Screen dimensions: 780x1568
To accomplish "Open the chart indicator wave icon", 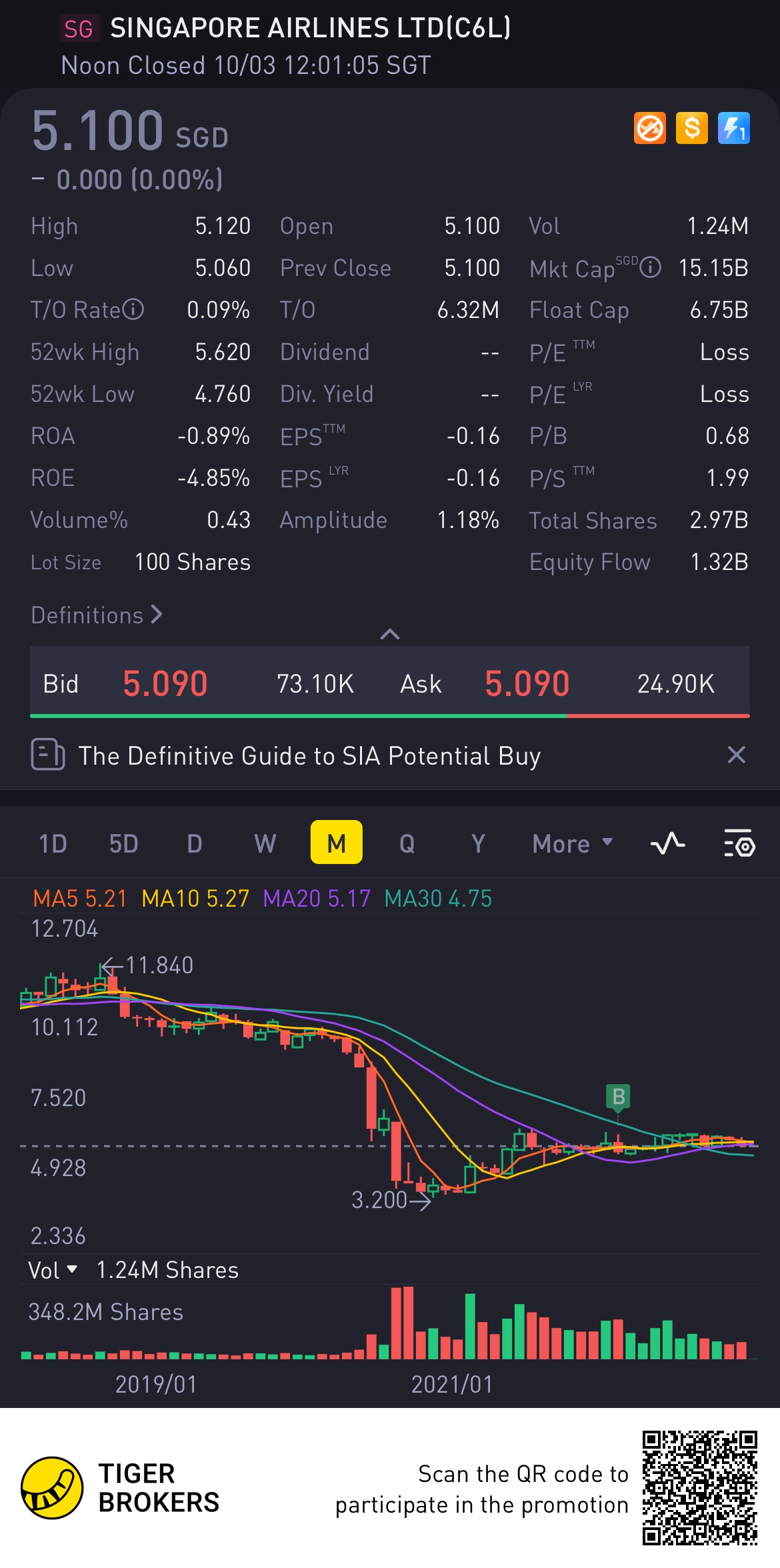I will [667, 843].
